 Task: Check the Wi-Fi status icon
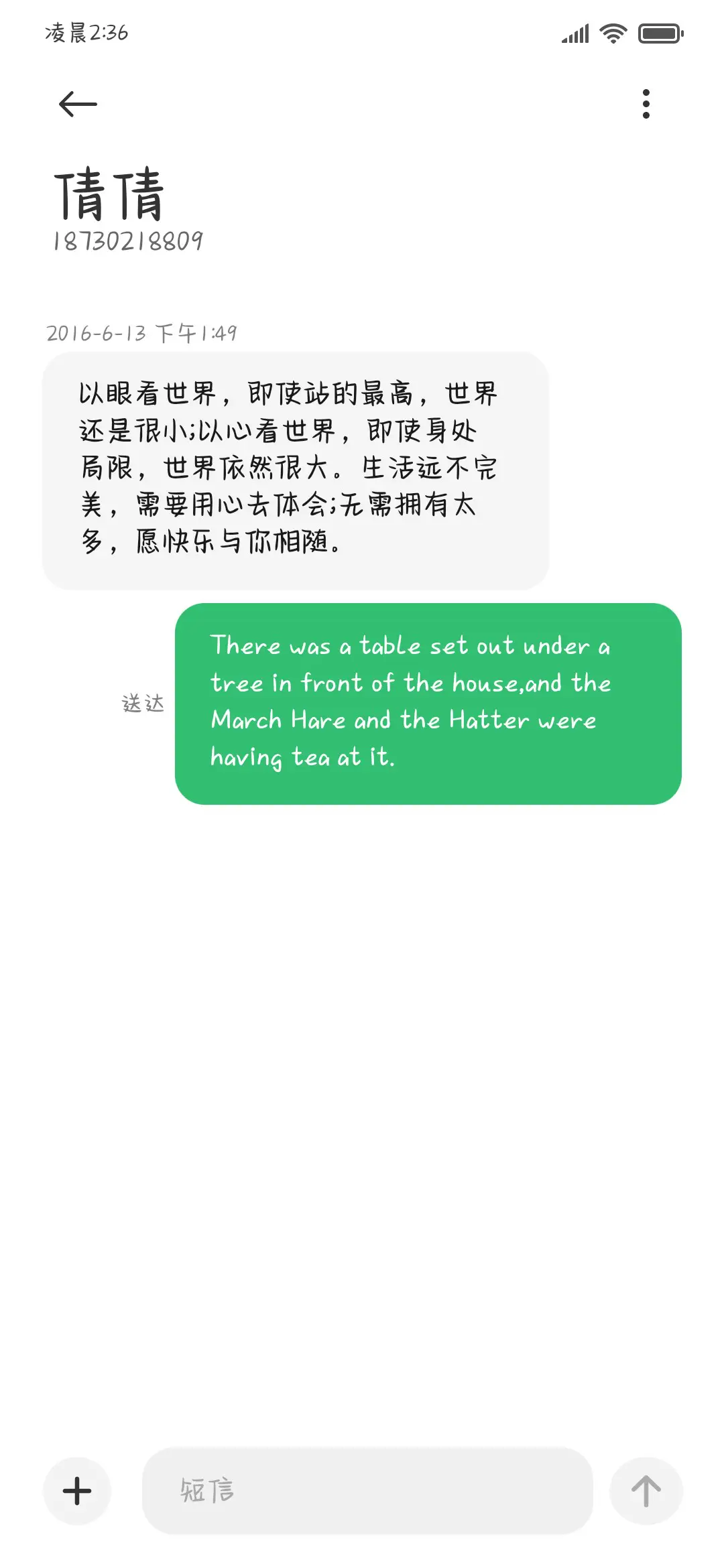[612, 32]
